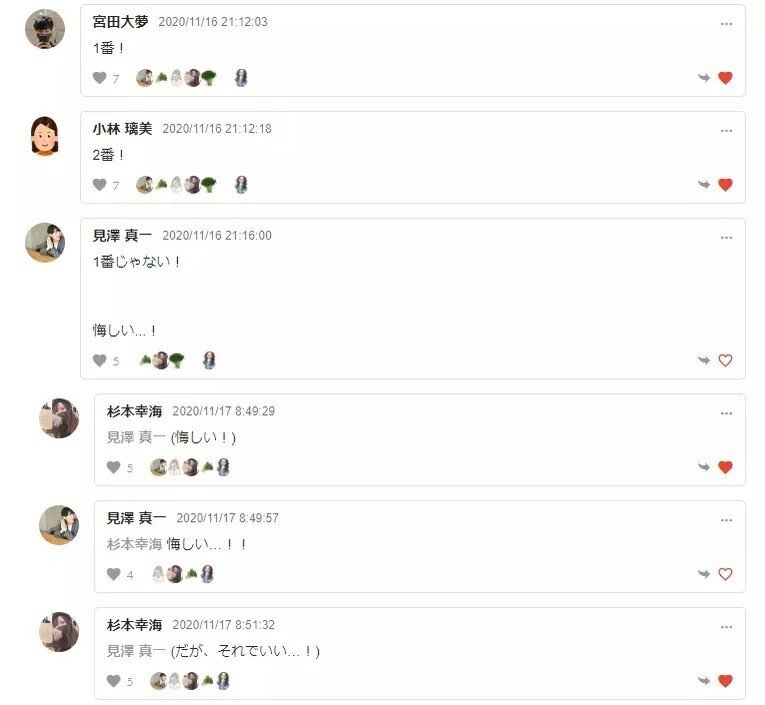Open the overflow menu on the 8:49:29 reply
This screenshot has width=765, height=705.
[x=726, y=413]
